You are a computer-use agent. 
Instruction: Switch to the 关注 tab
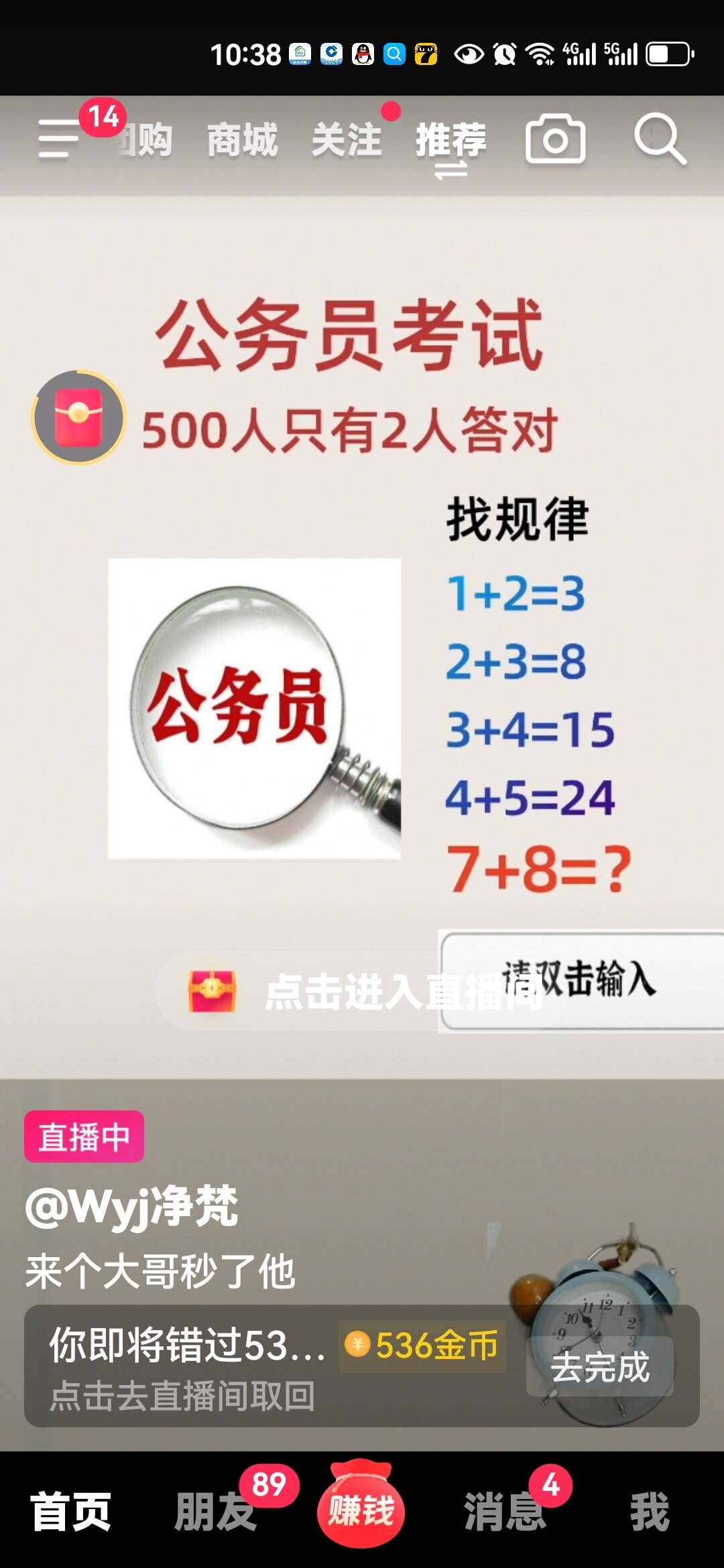coord(347,140)
